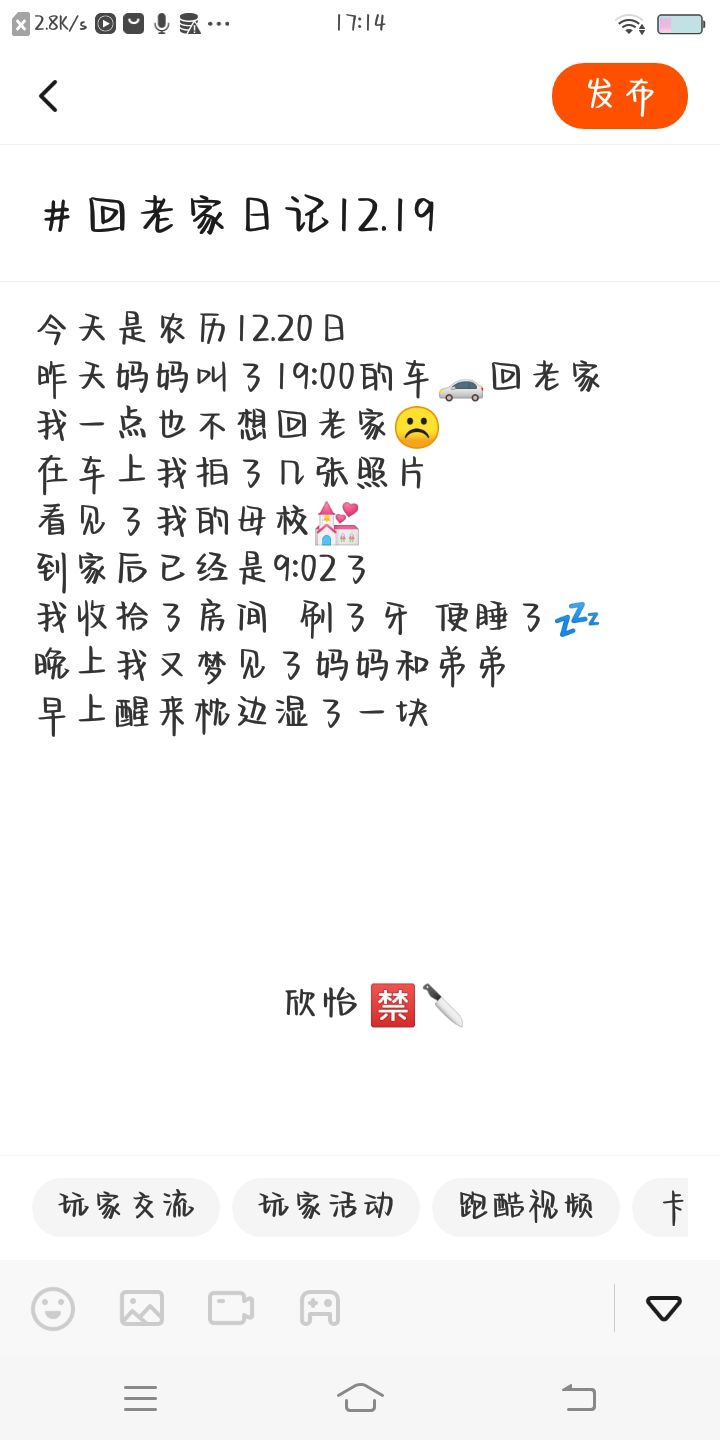Add a video with the camera icon
Viewport: 720px width, 1440px height.
231,1308
